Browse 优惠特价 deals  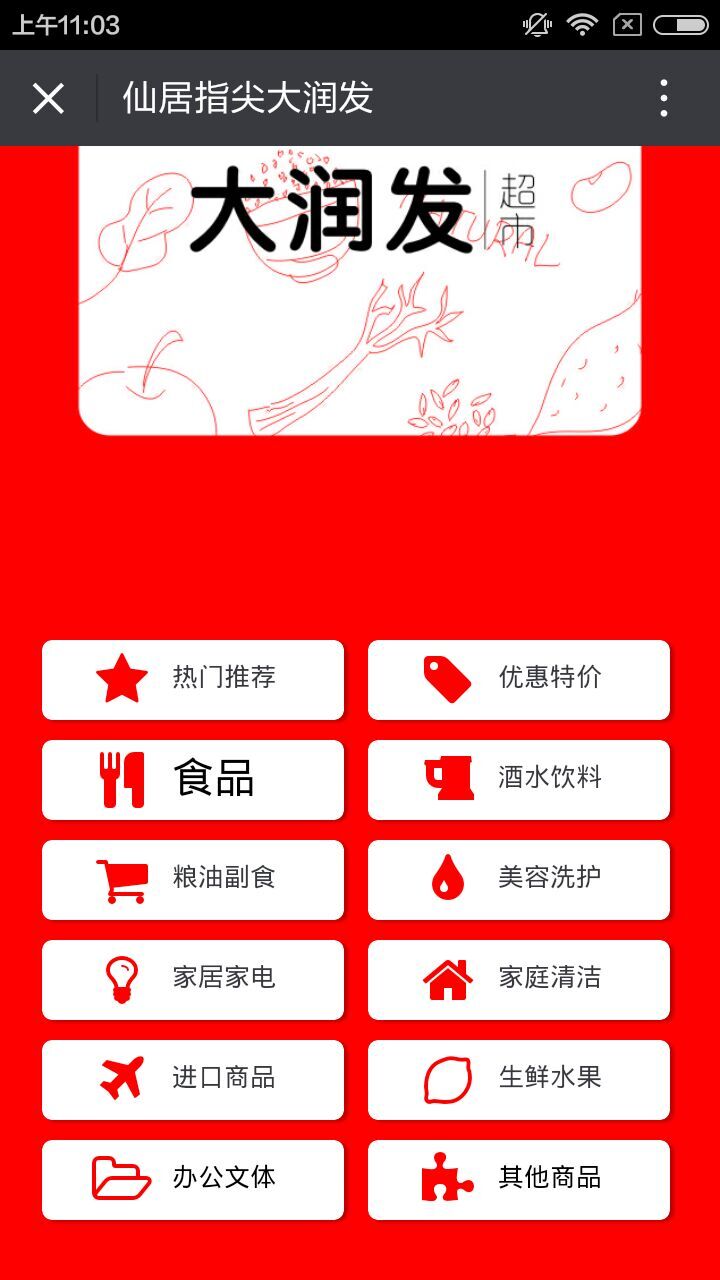pyautogui.click(x=519, y=679)
